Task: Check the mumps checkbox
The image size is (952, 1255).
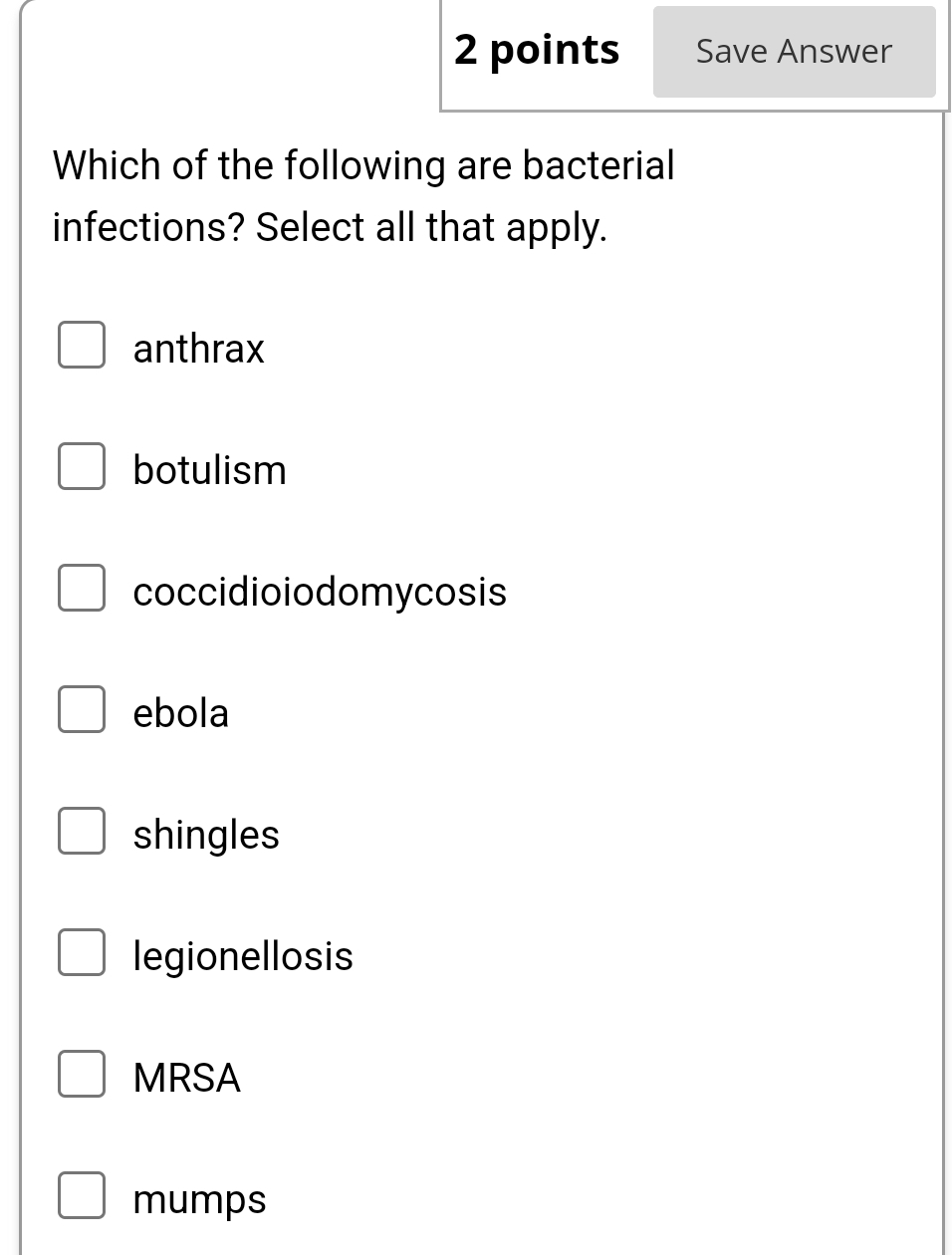Action: pyautogui.click(x=82, y=1195)
